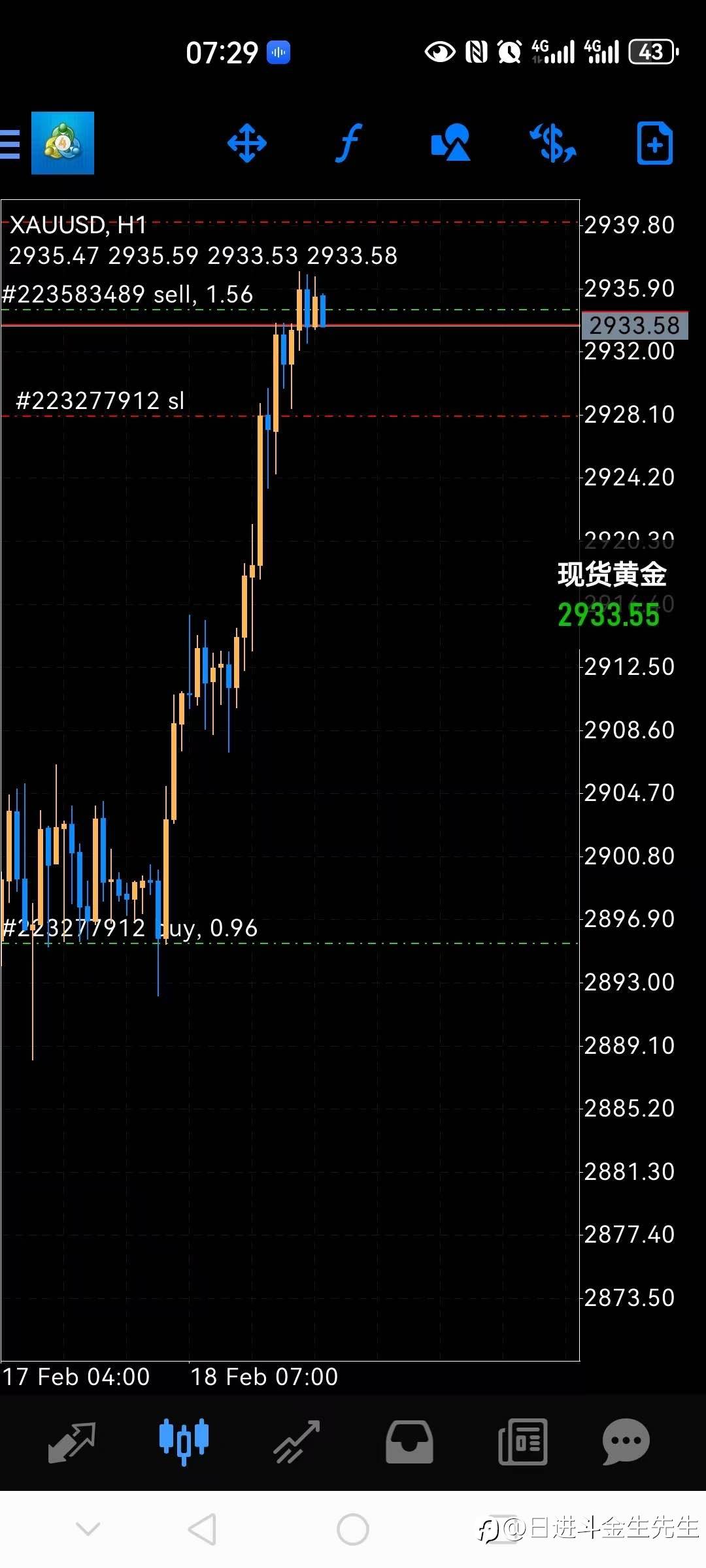Open the symbol switch dollar icon

(x=553, y=143)
